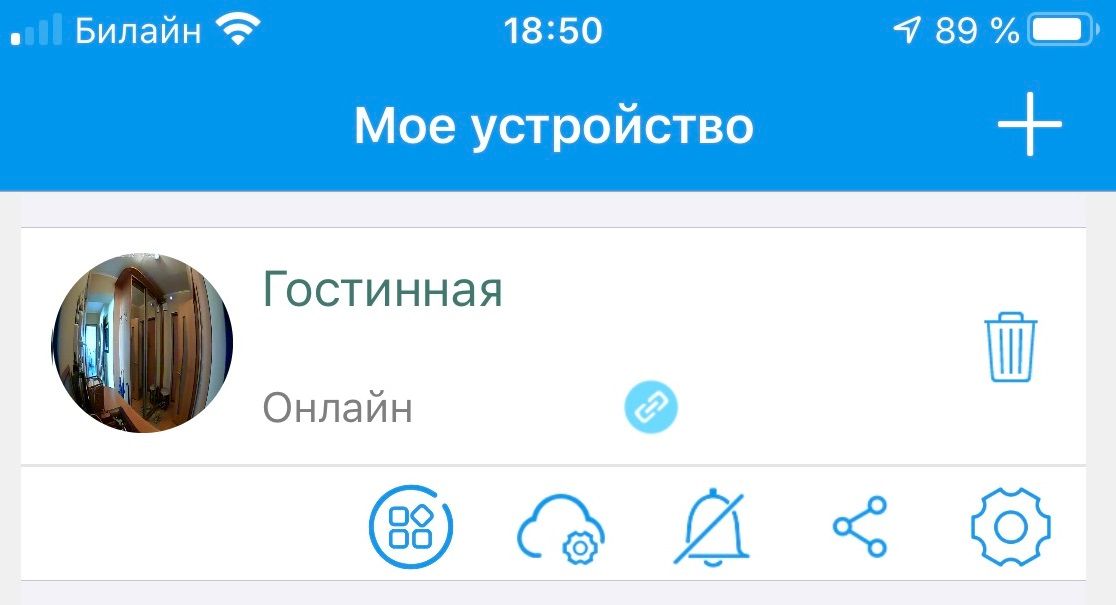Open the Гостинная camera preview

tap(142, 343)
